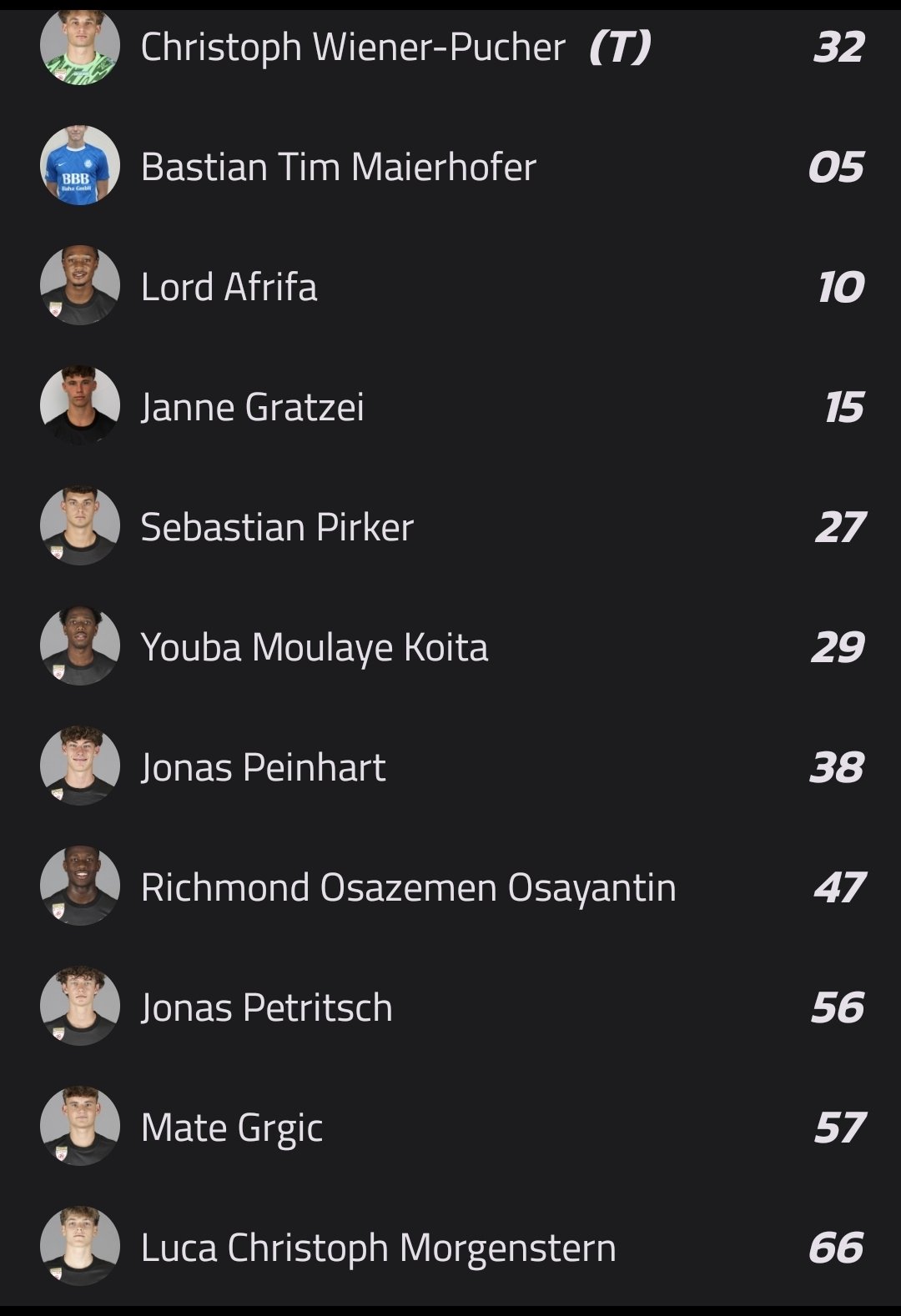Open Janne Gratzei's player page
The height and width of the screenshot is (1316, 901).
pos(252,407)
